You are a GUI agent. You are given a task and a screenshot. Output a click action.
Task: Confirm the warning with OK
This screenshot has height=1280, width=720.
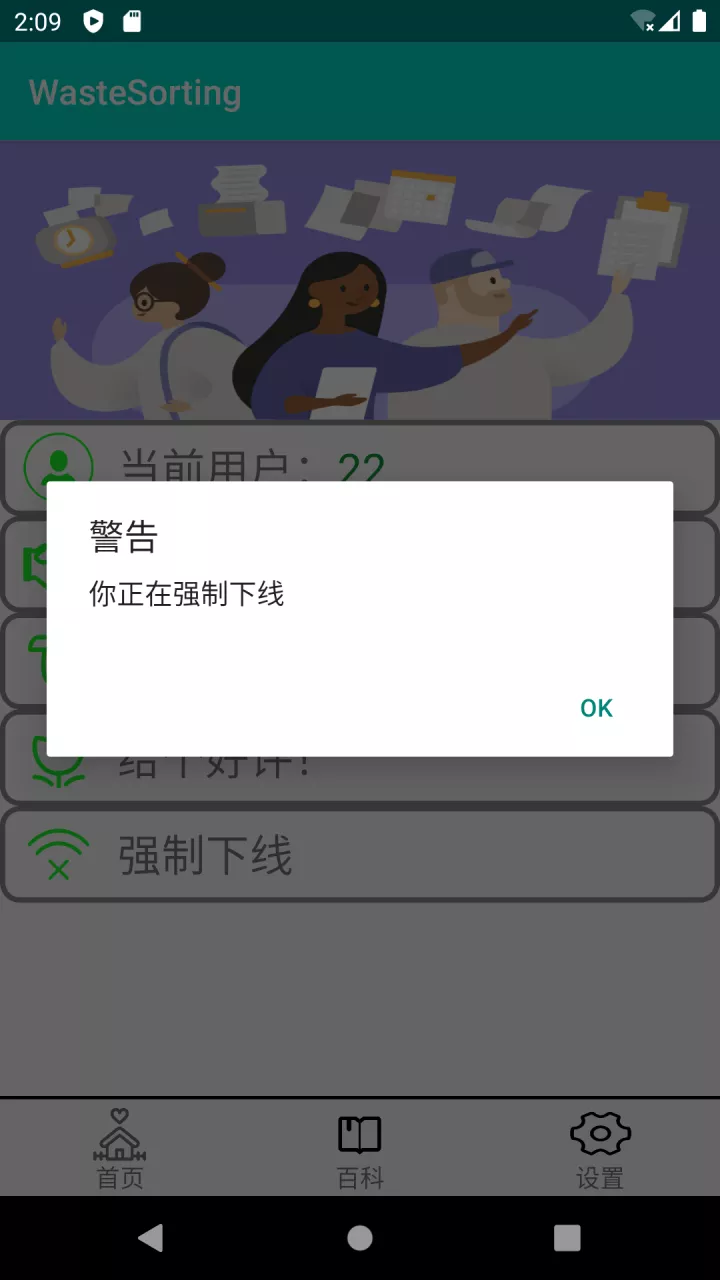click(596, 708)
